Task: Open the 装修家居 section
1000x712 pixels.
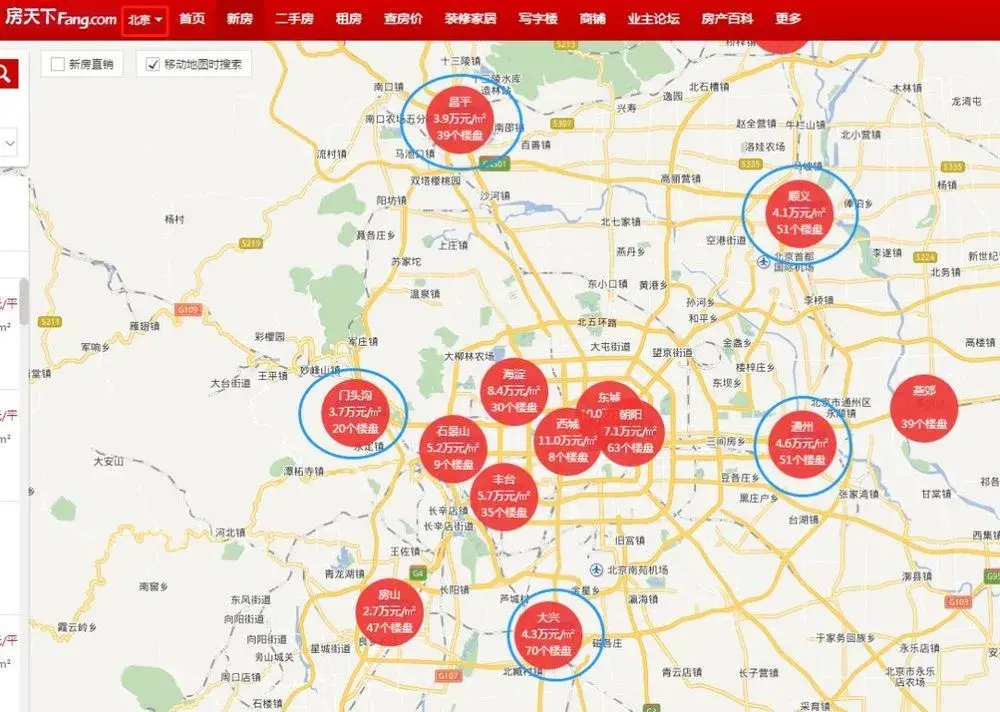Action: coord(470,18)
